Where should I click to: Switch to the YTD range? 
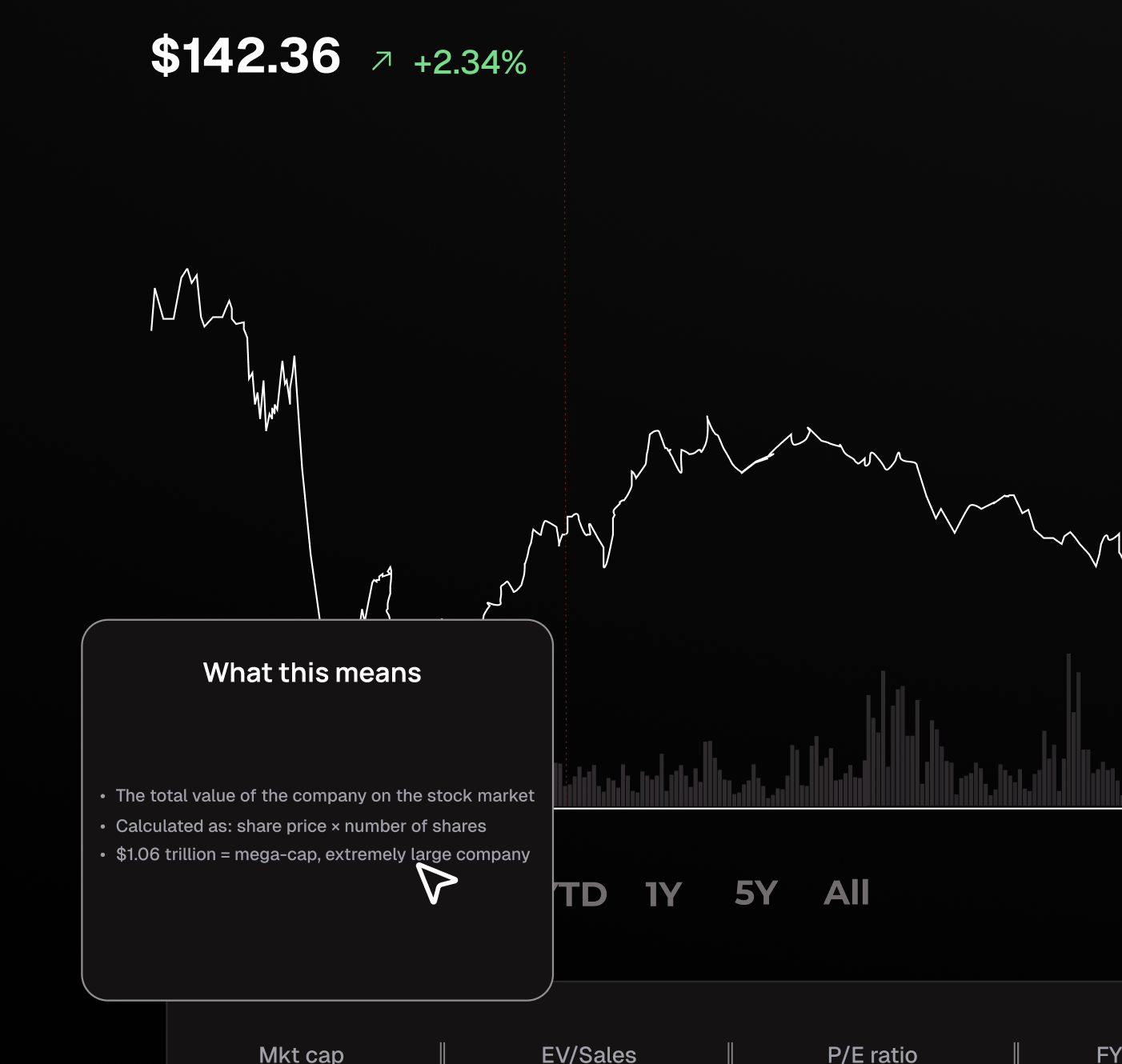click(582, 894)
